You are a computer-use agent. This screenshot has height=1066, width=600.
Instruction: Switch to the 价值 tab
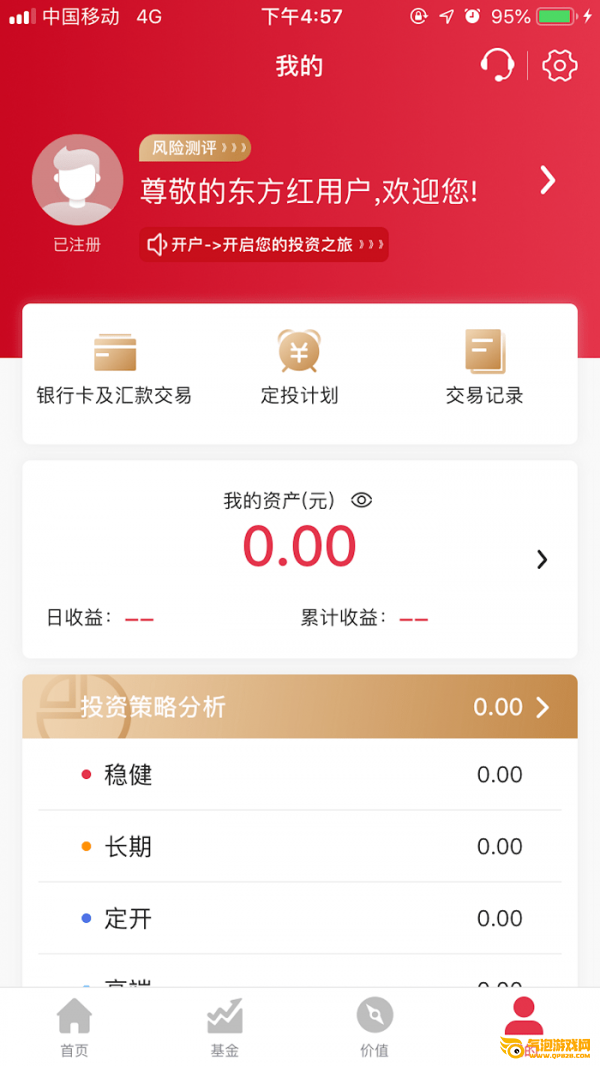[374, 1026]
